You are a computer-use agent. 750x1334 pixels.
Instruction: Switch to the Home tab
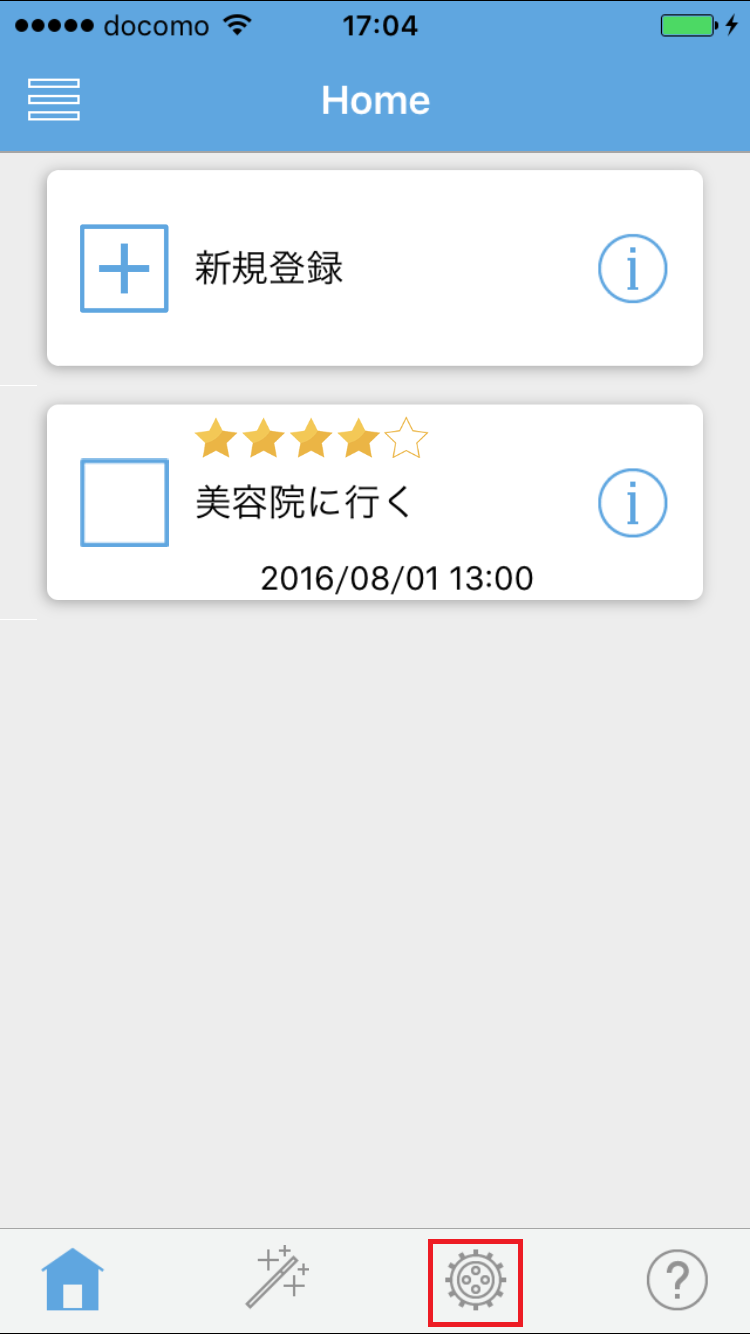pos(73,1279)
